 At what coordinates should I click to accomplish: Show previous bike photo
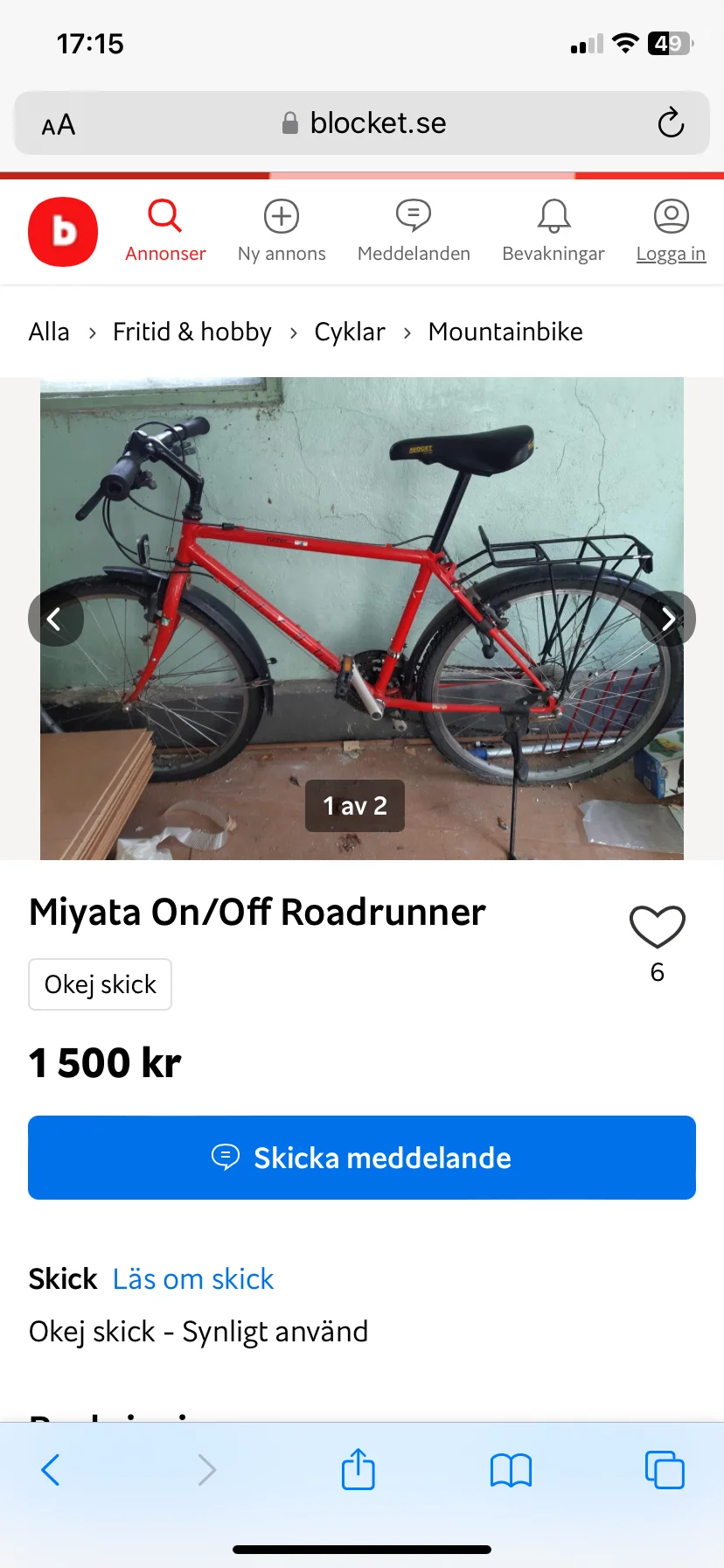pyautogui.click(x=55, y=619)
